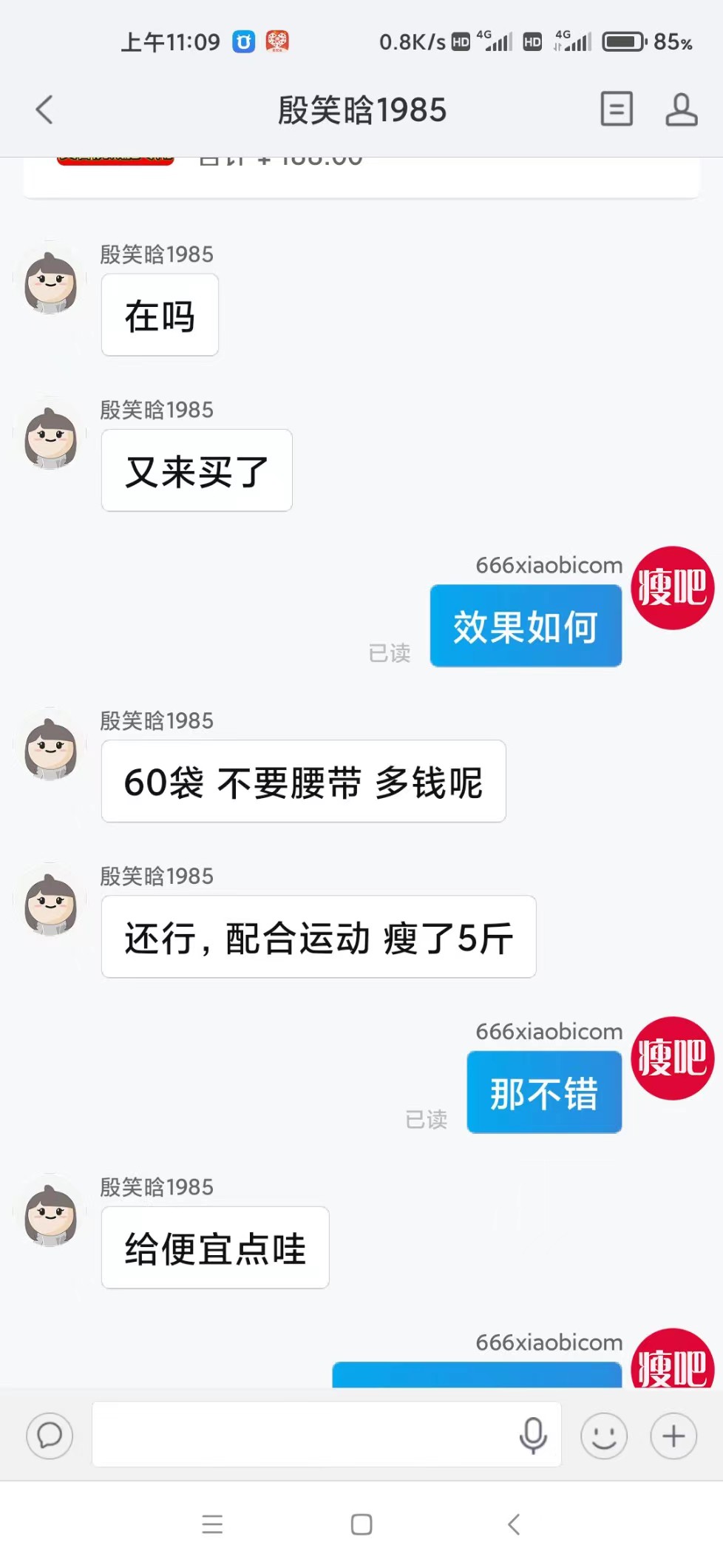This screenshot has height=1568, width=723.
Task: Open the contact profile icon
Action: pos(681,109)
